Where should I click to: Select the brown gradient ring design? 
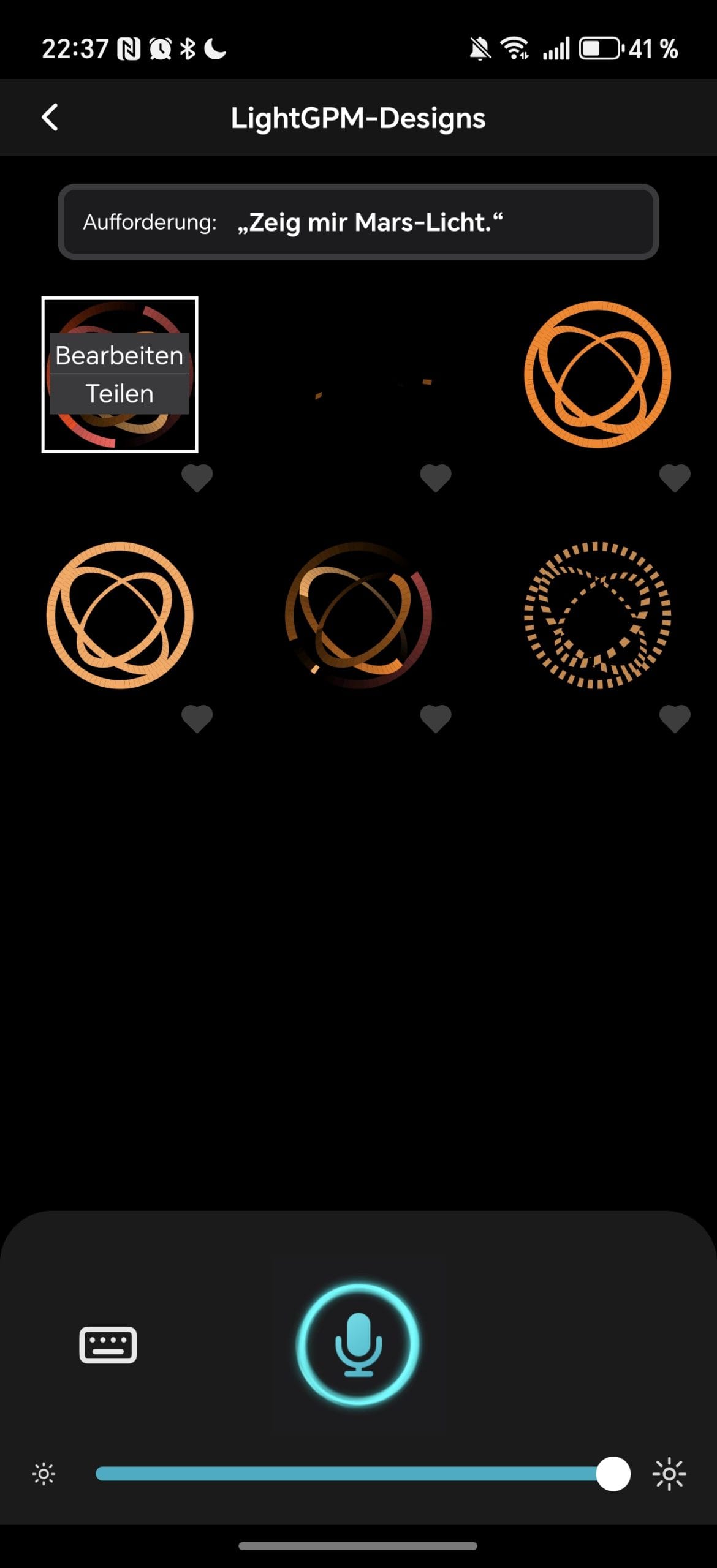pos(358,615)
